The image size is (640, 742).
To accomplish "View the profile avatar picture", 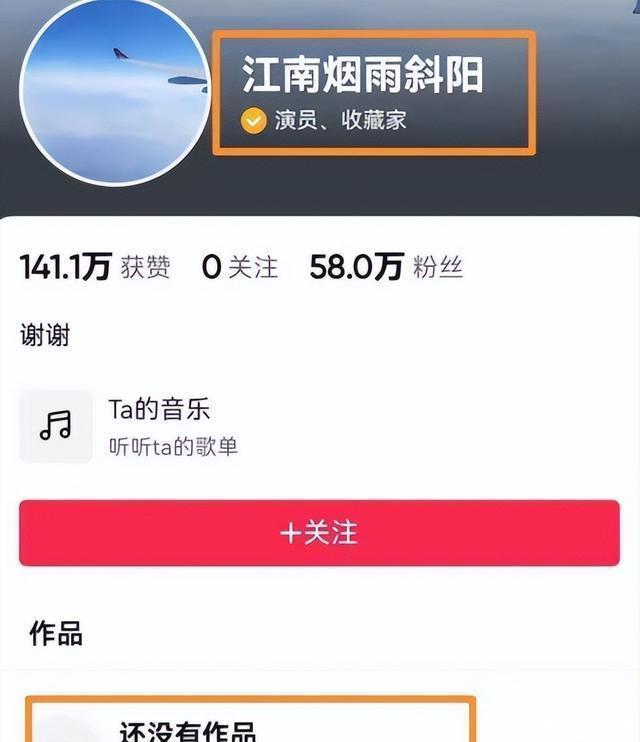I will (x=114, y=90).
